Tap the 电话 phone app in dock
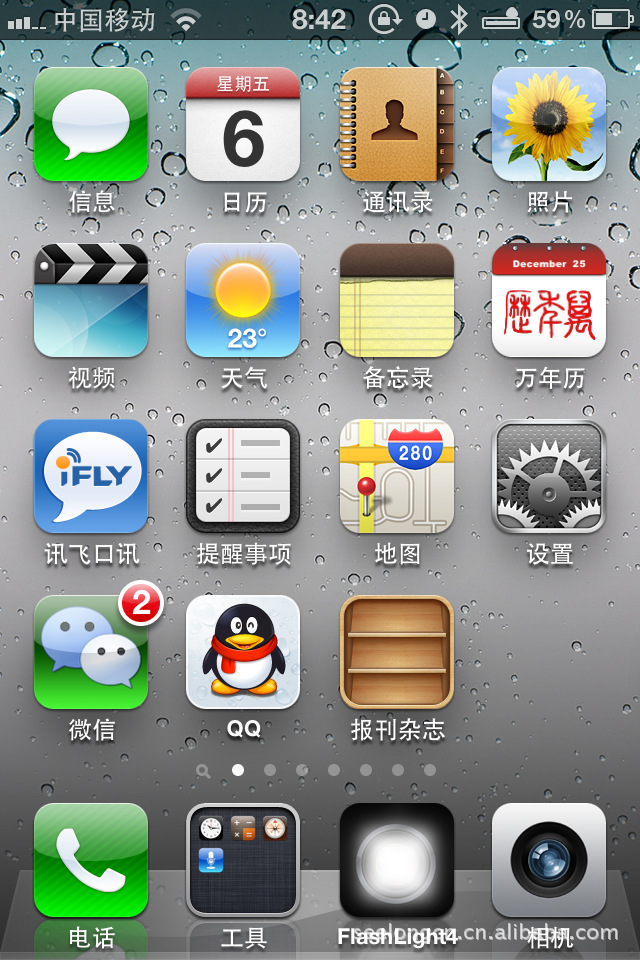This screenshot has height=960, width=640. (91, 860)
